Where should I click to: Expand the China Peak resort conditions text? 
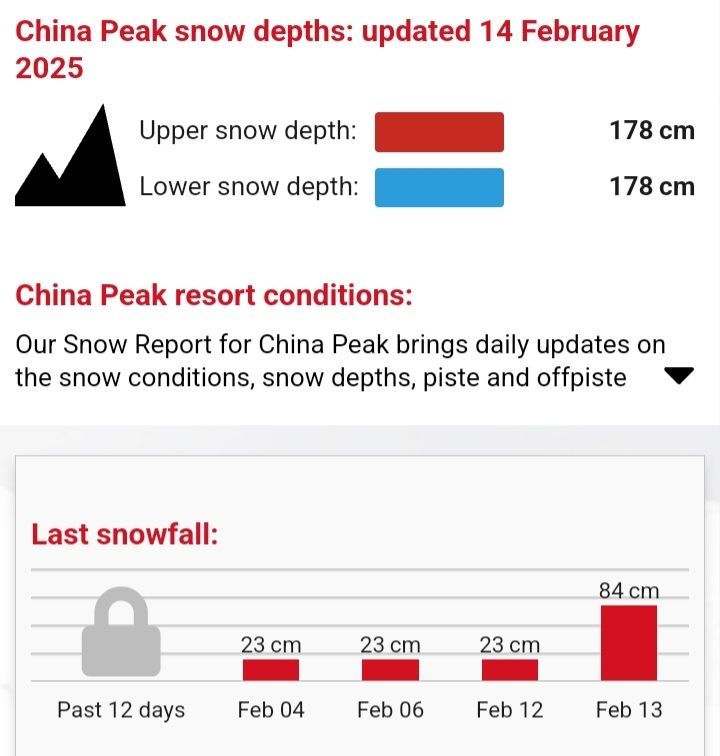[x=678, y=376]
